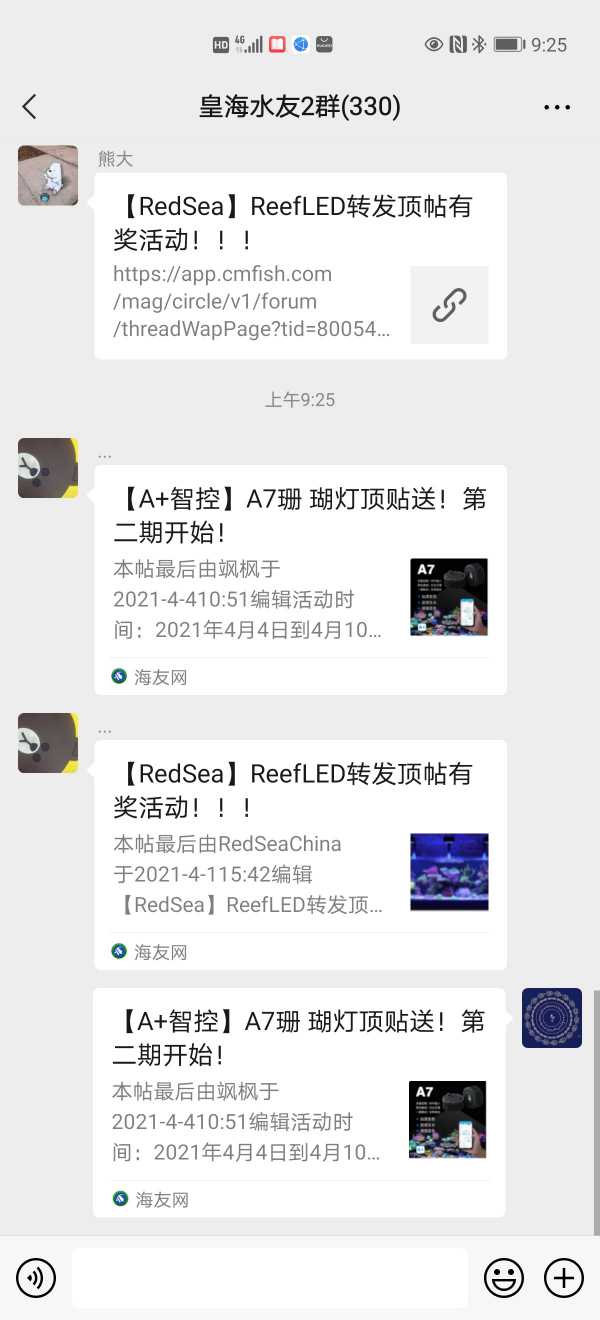
Task: View 熊大's profile avatar
Action: tap(48, 176)
